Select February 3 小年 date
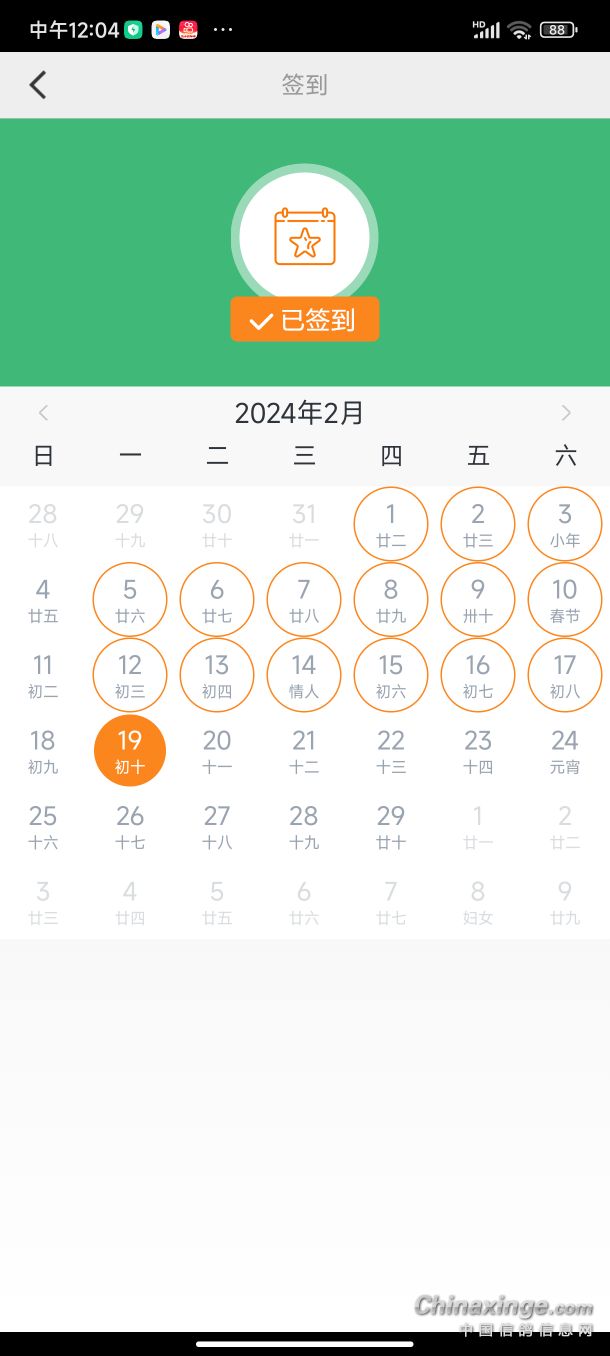Screen dimensions: 610x1356 click(x=565, y=524)
